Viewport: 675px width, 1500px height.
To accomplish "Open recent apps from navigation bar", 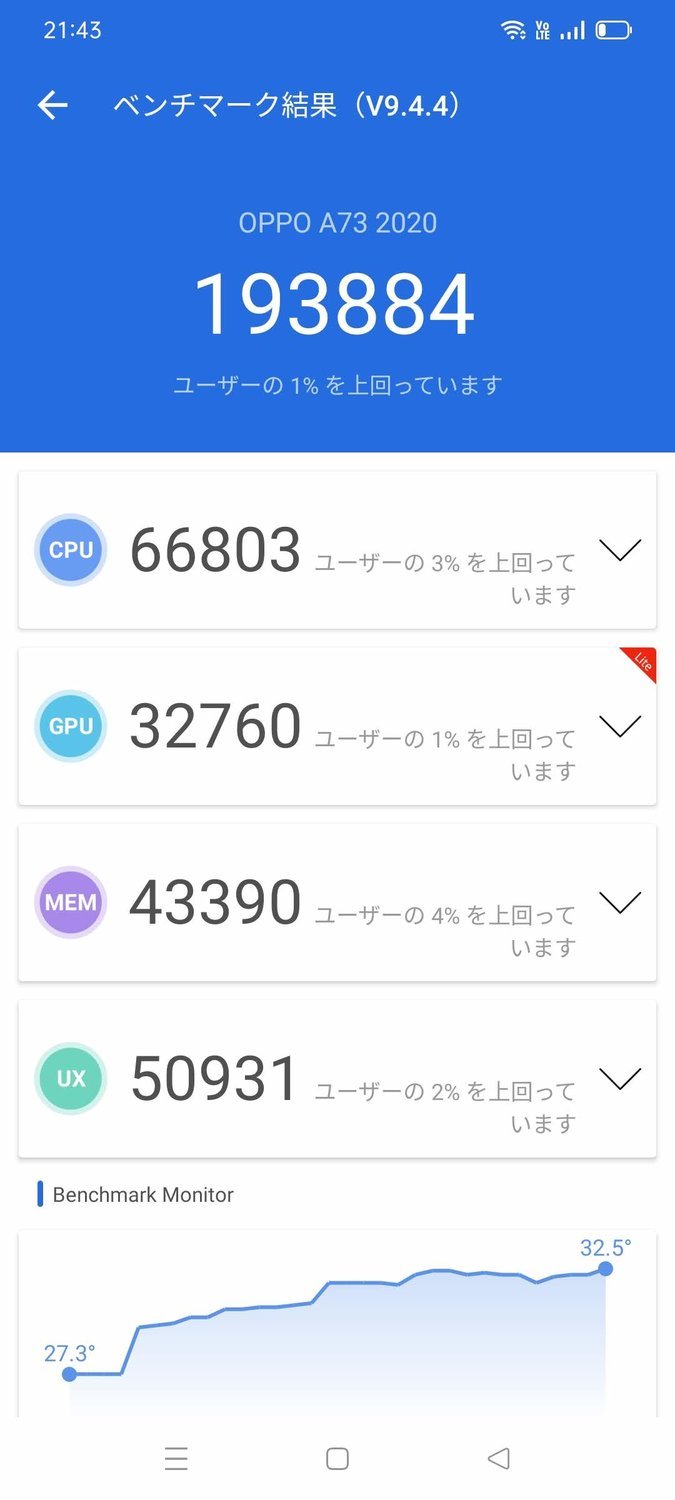I will coord(176,1459).
